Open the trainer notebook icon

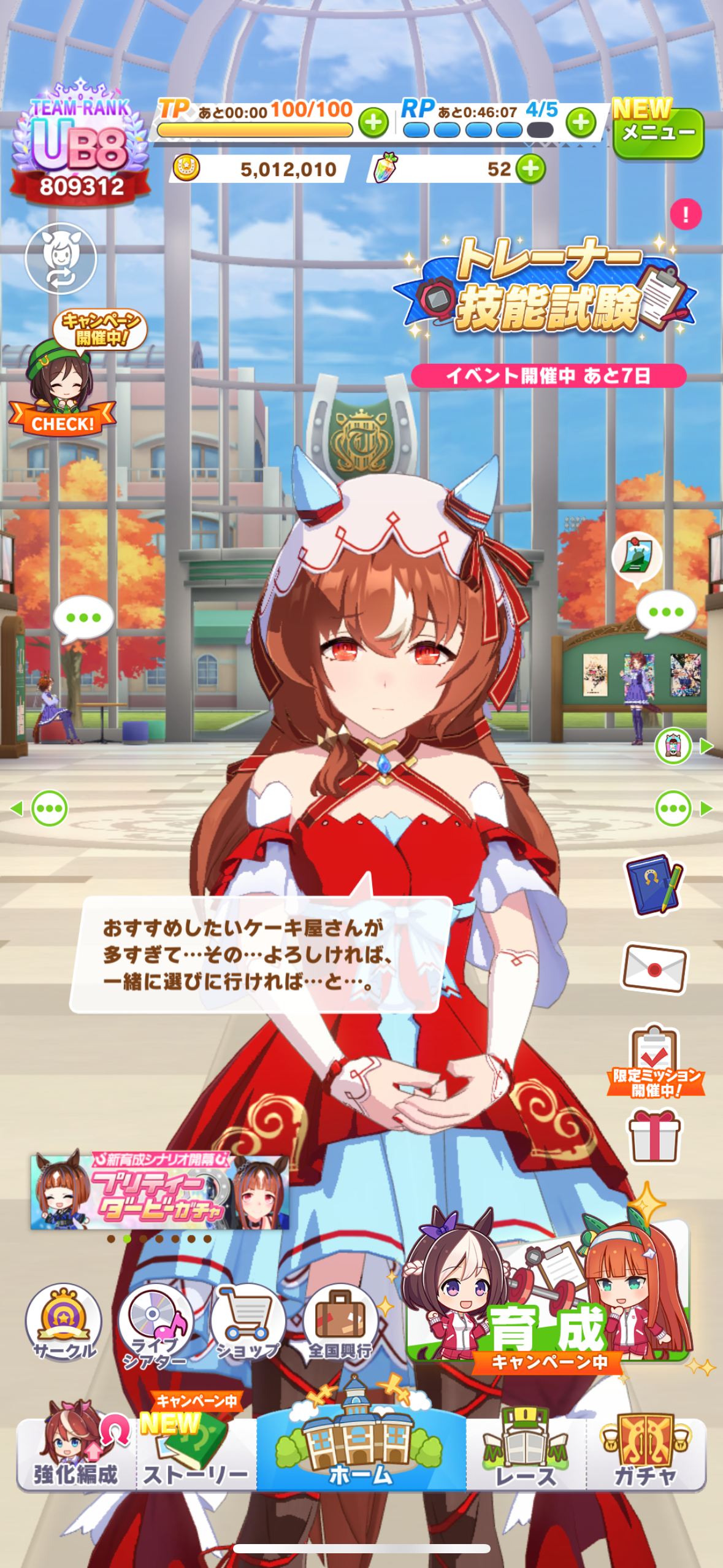click(654, 885)
